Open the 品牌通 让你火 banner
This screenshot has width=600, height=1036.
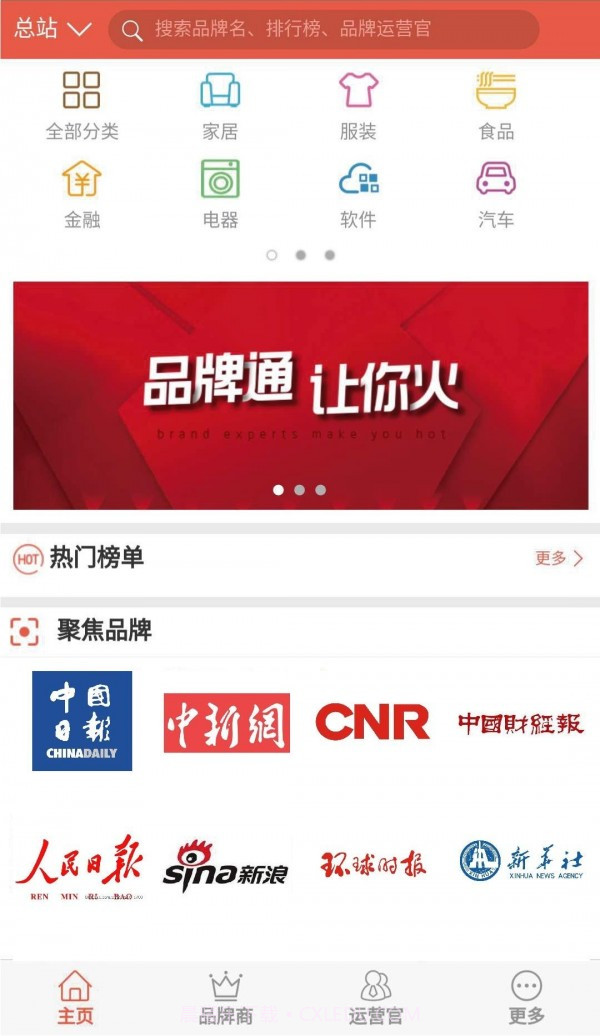[x=300, y=395]
